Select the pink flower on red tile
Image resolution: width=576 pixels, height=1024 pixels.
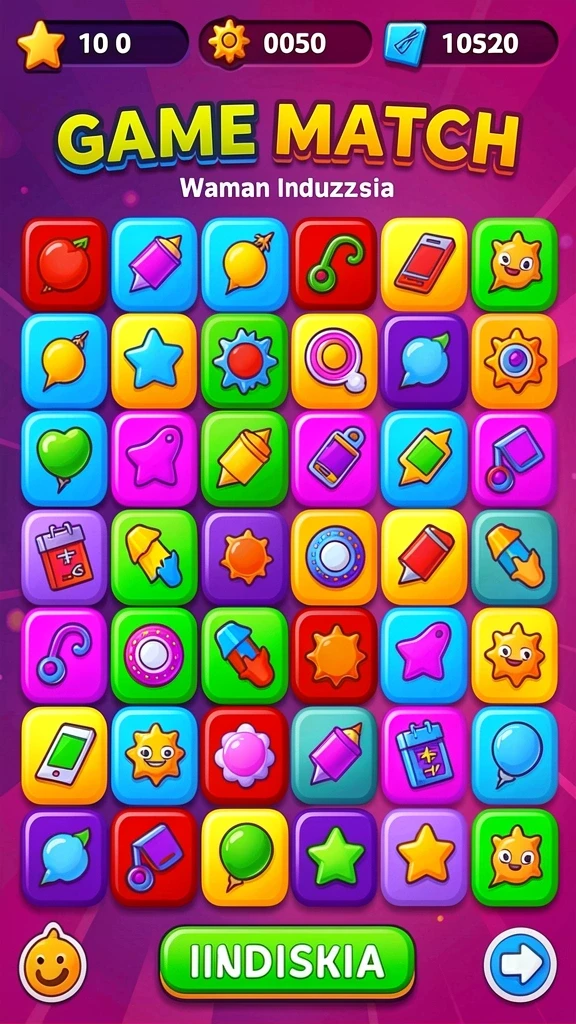pyautogui.click(x=244, y=755)
